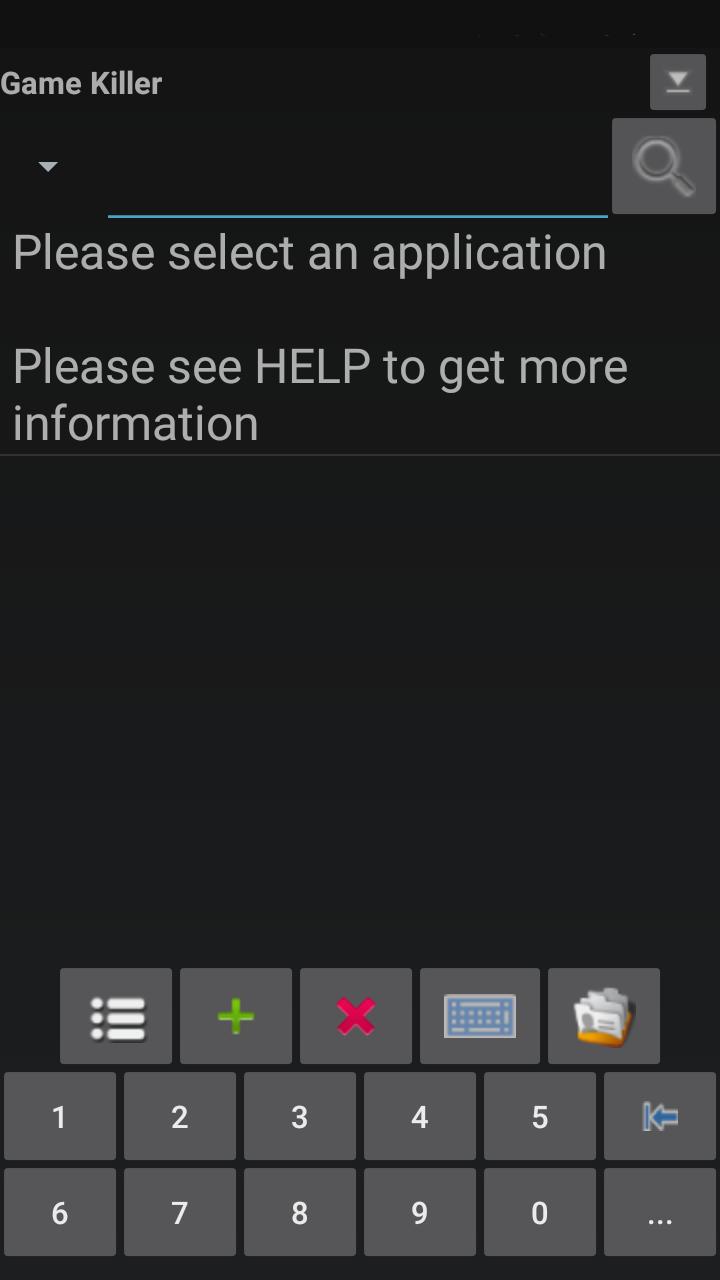Image resolution: width=720 pixels, height=1280 pixels.
Task: Enter digit 2 on the keypad
Action: click(180, 1116)
